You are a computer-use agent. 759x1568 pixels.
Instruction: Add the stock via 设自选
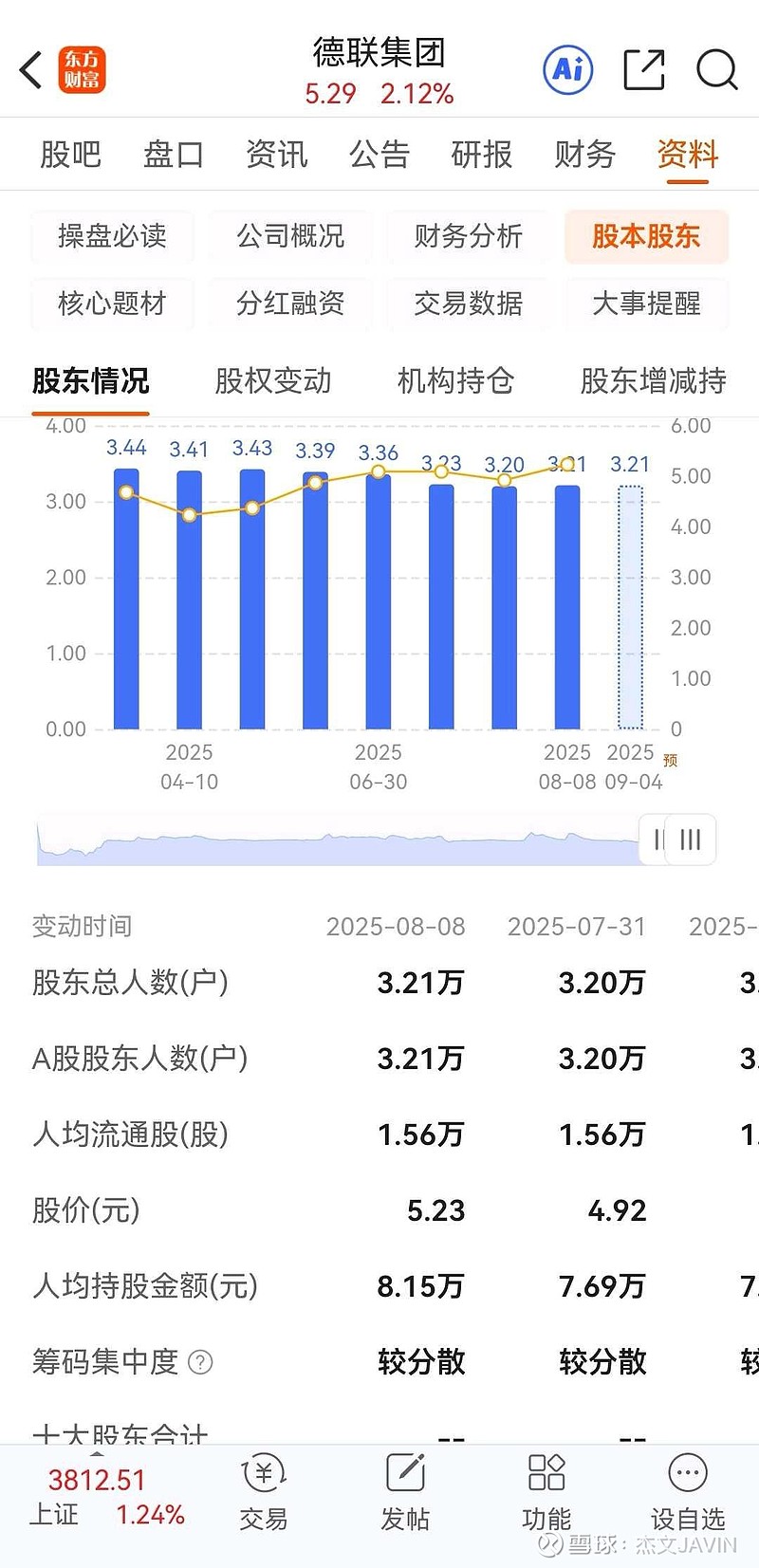point(688,1494)
